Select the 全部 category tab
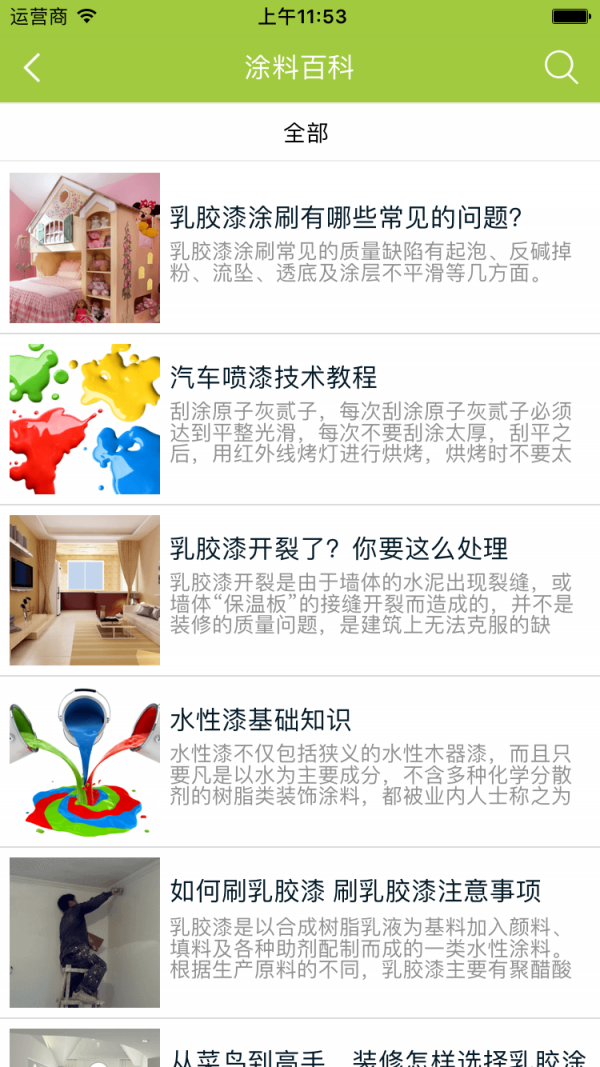Image resolution: width=600 pixels, height=1067 pixels. [305, 133]
